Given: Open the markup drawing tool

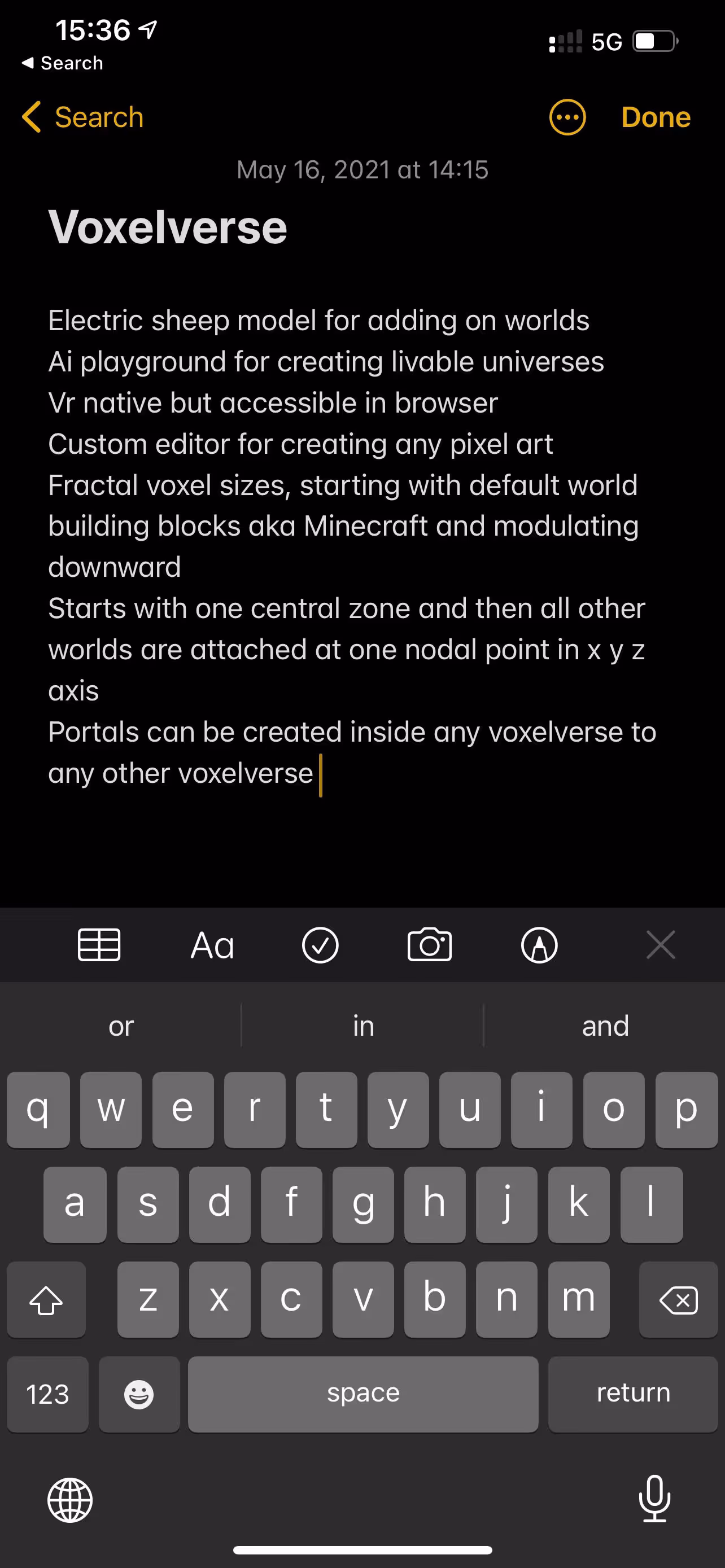Looking at the screenshot, I should coord(539,945).
